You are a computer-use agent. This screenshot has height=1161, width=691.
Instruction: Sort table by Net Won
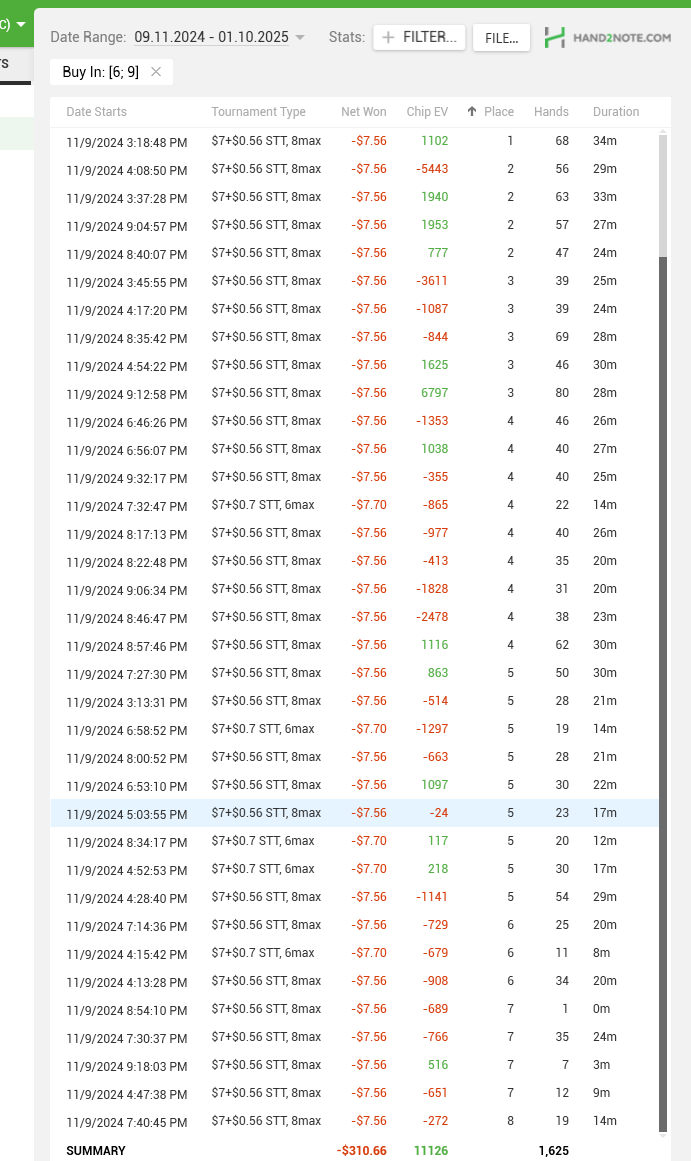coord(363,112)
